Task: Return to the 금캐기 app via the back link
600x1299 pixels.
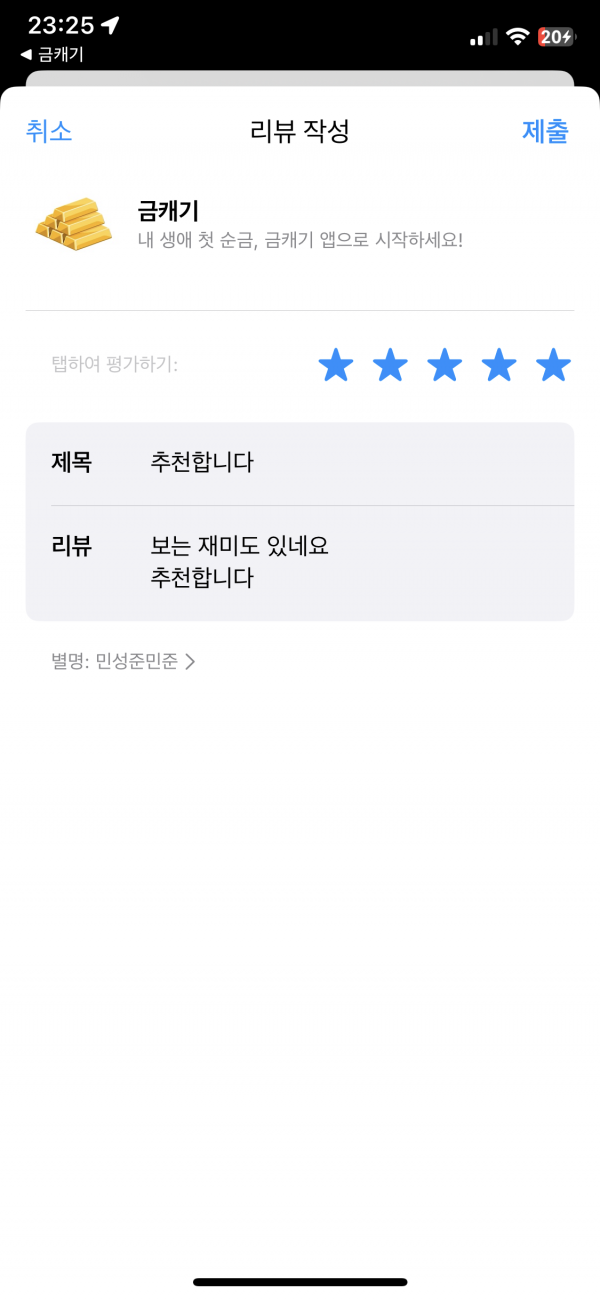Action: coord(52,54)
